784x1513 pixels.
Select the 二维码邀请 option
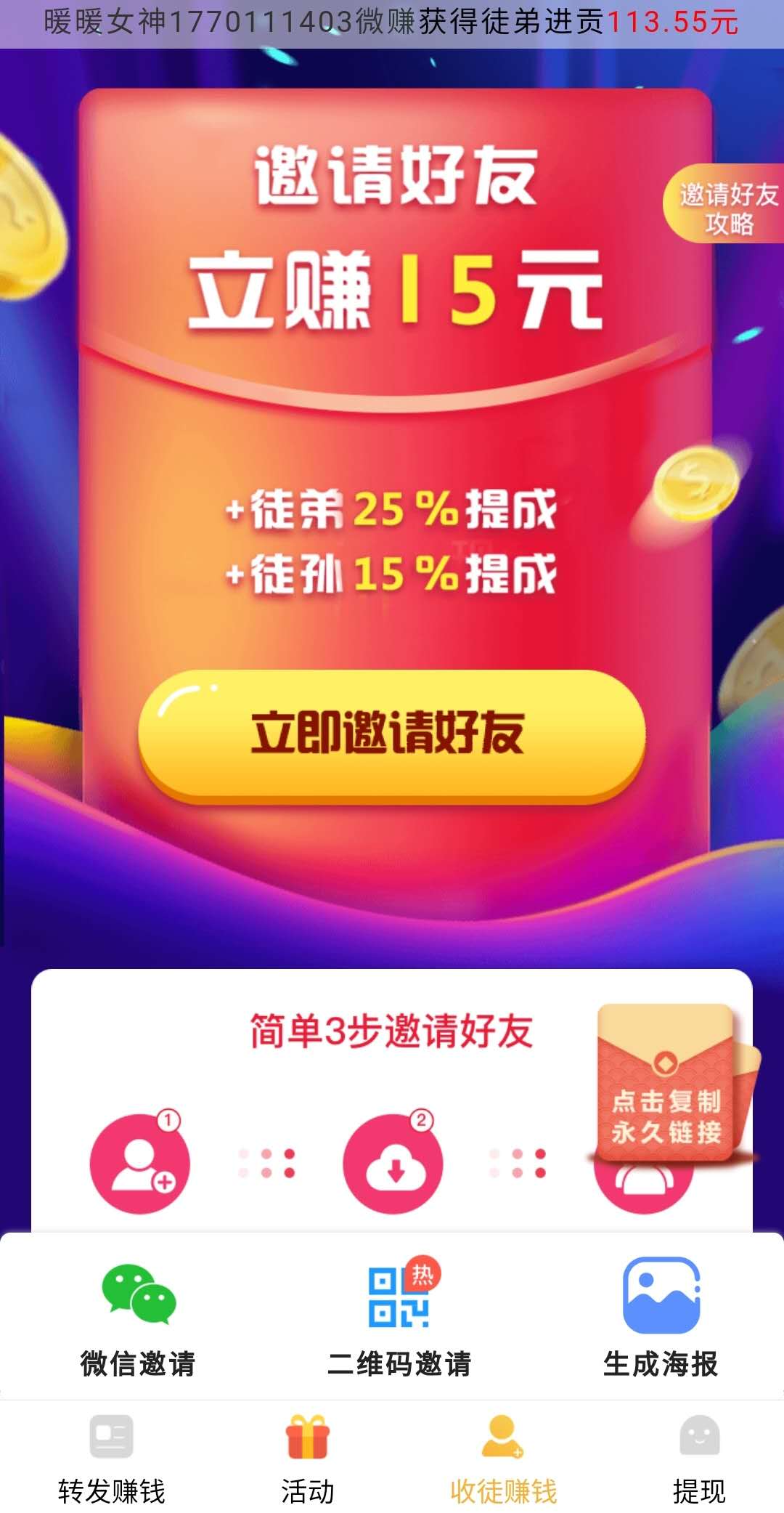pyautogui.click(x=399, y=1318)
